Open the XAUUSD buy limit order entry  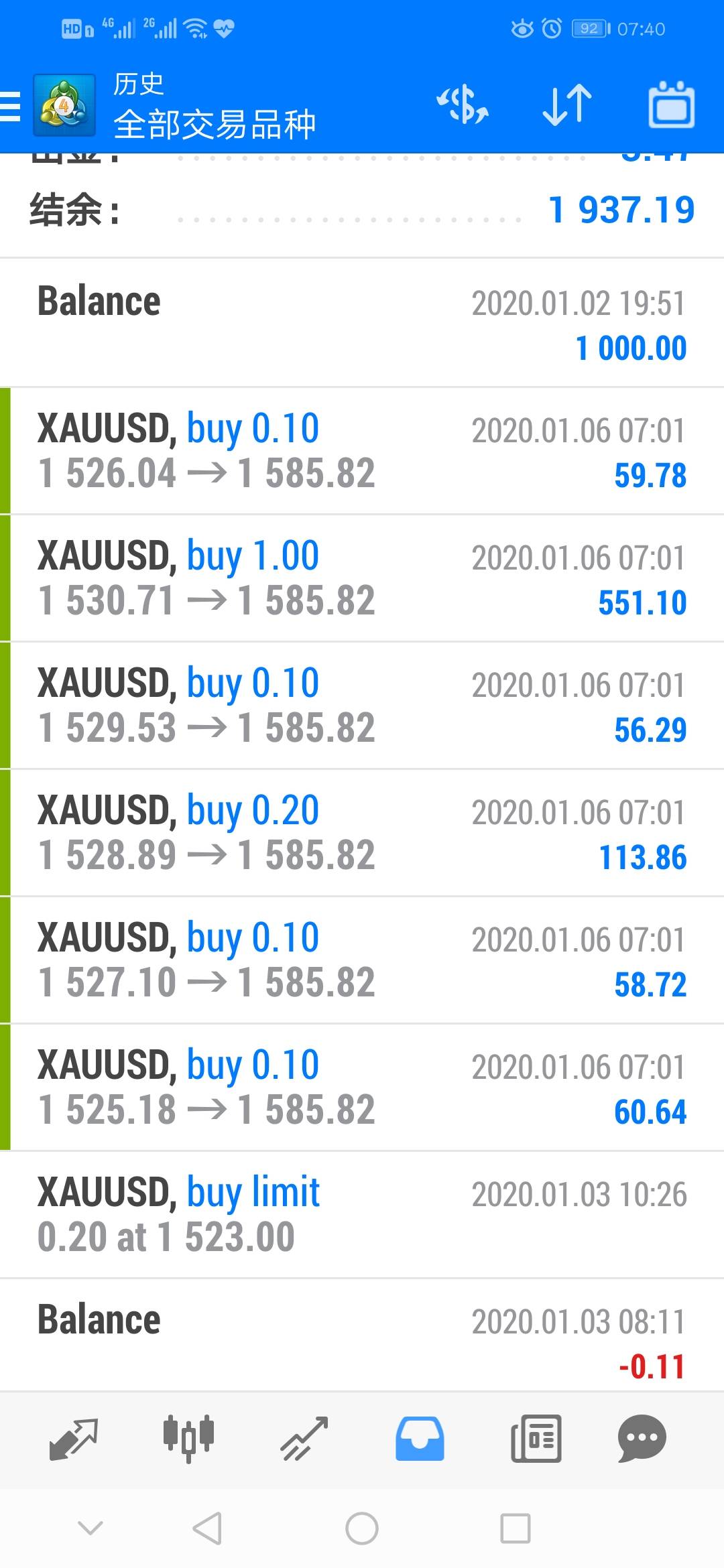pos(362,1215)
